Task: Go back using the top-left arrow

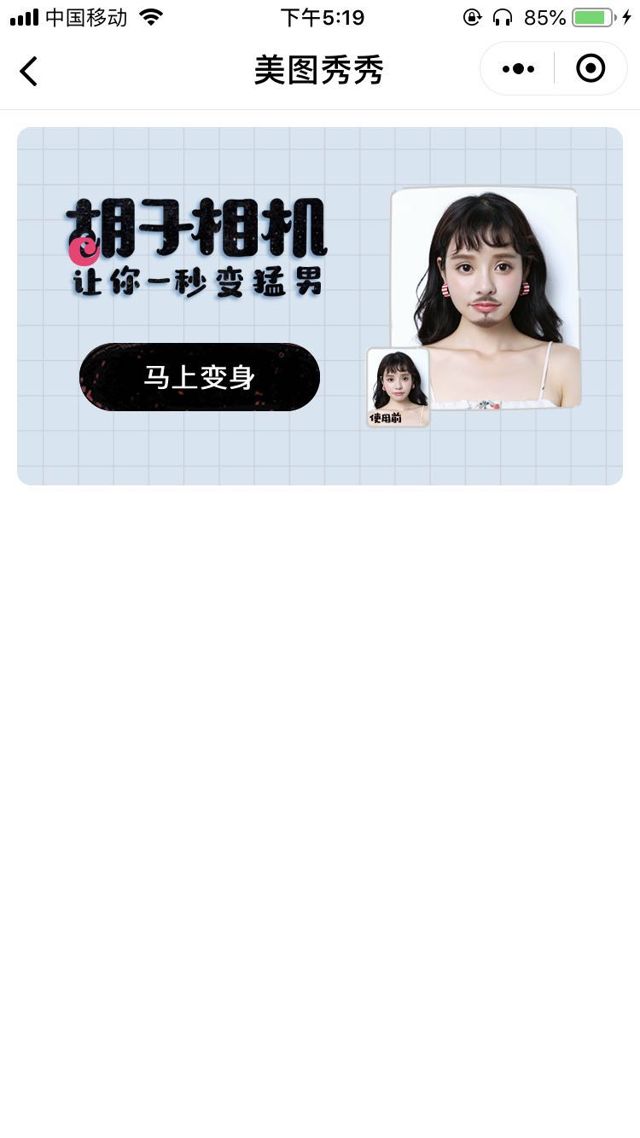Action: coord(29,71)
